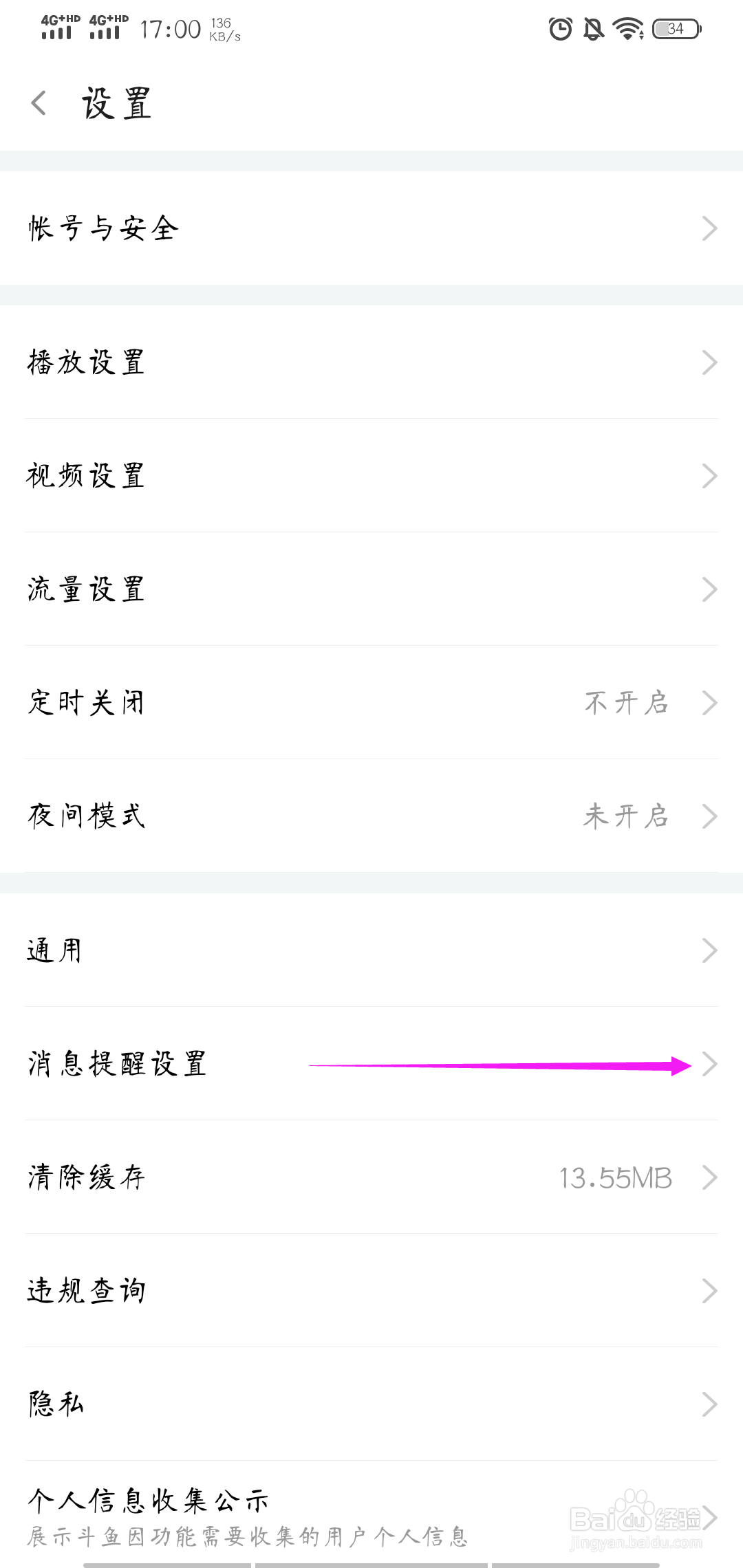Open 夜间模式 setting

pos(371,816)
